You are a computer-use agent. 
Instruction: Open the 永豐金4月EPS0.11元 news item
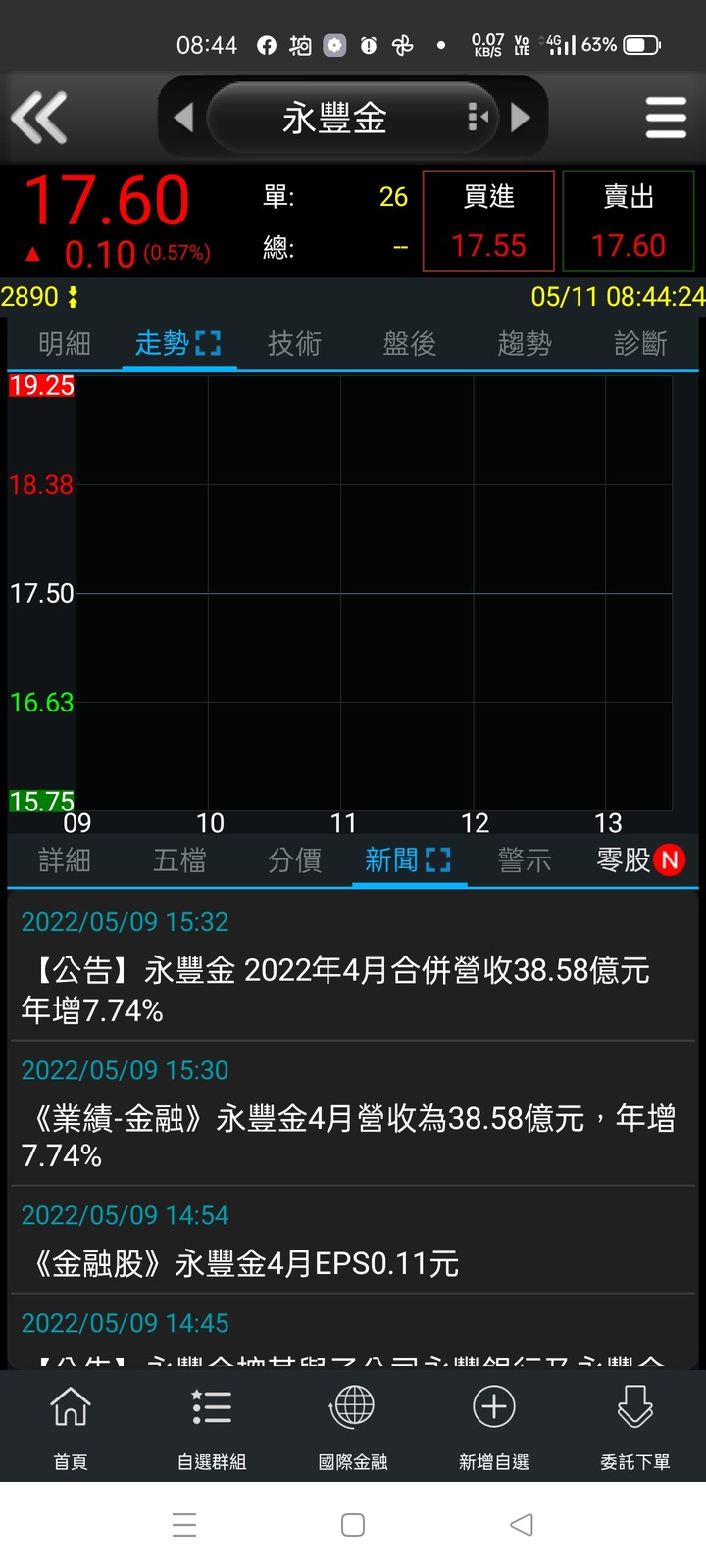click(353, 1241)
